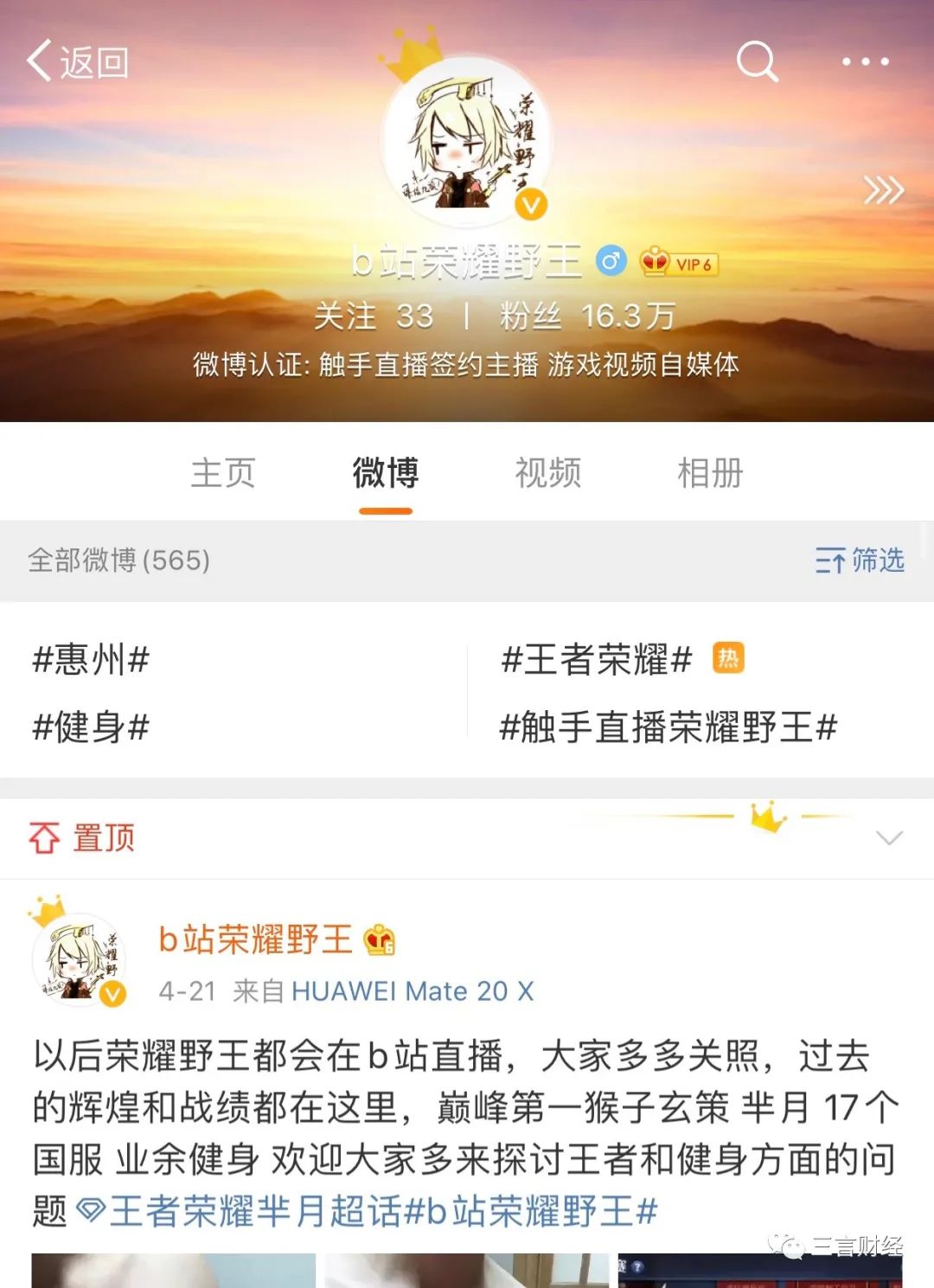Select the 微博 tab
934x1288 pixels.
click(x=386, y=473)
